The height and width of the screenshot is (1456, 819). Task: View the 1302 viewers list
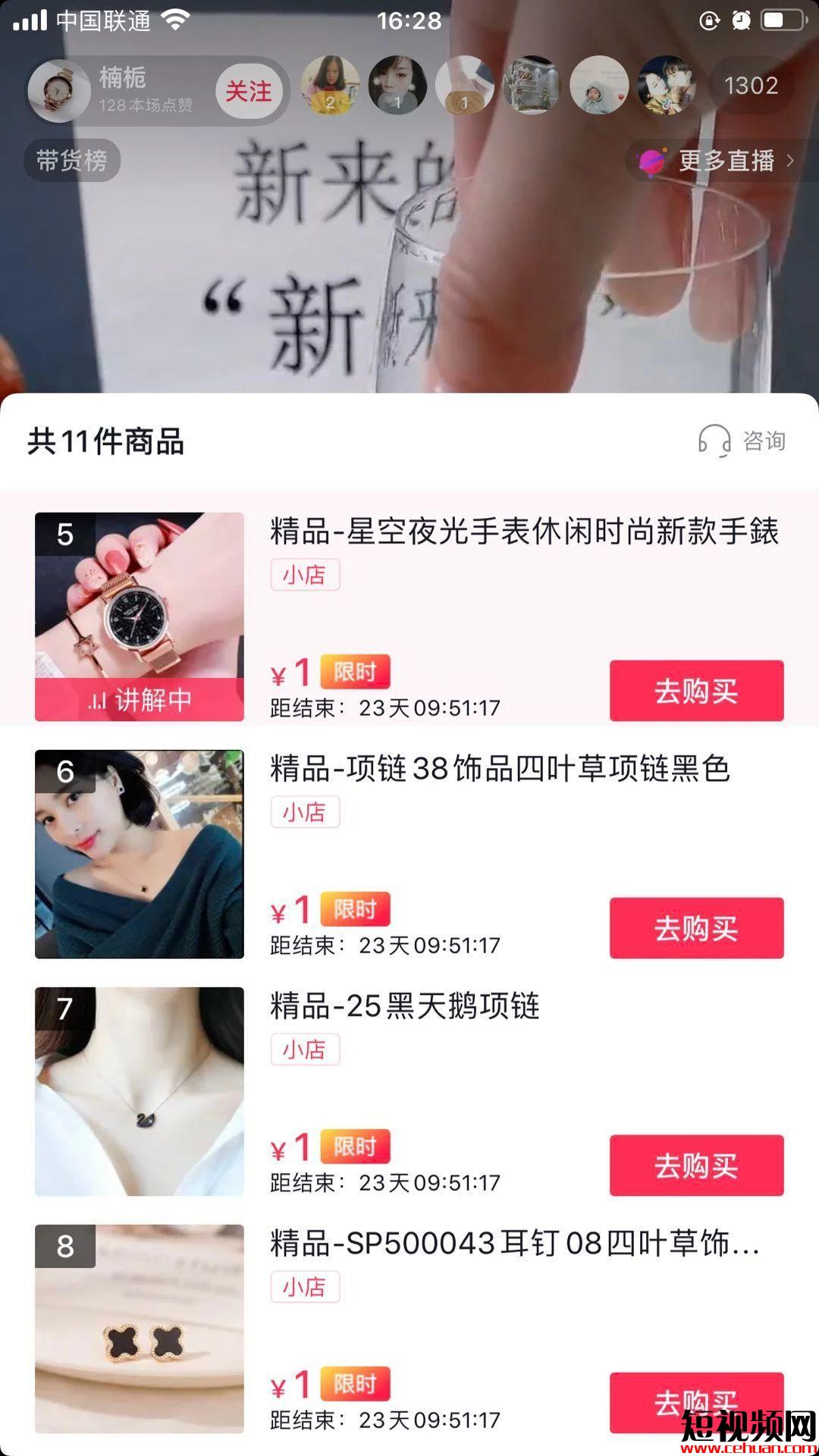click(751, 86)
